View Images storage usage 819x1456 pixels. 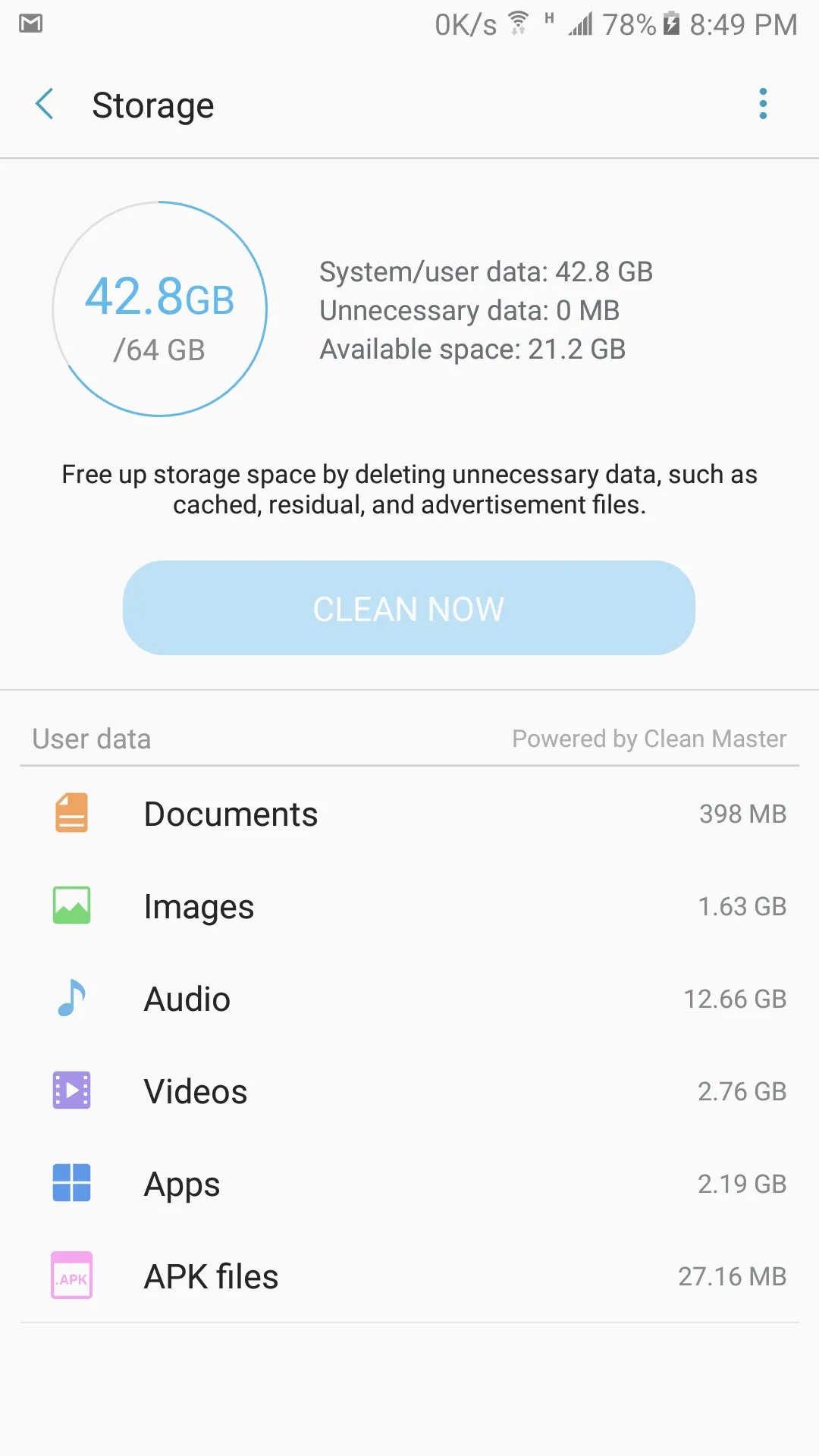point(409,906)
